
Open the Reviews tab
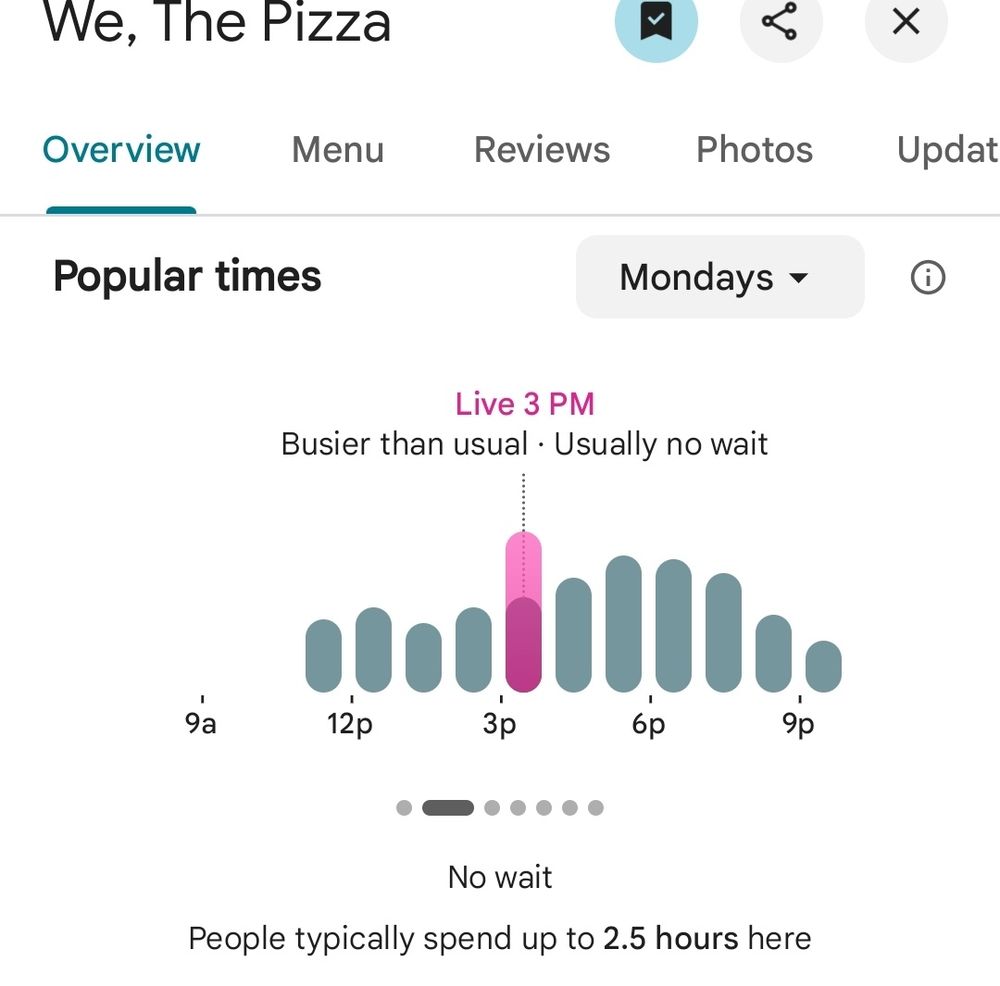(542, 150)
